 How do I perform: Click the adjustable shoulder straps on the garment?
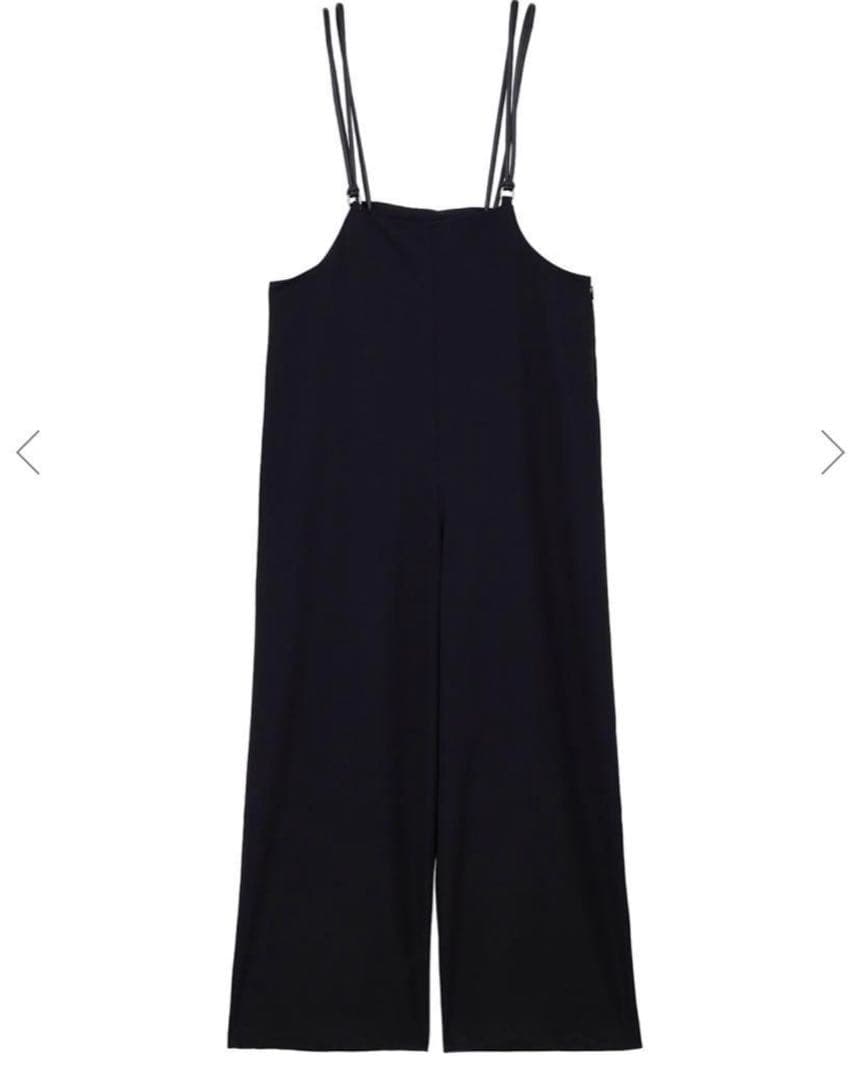[430, 100]
